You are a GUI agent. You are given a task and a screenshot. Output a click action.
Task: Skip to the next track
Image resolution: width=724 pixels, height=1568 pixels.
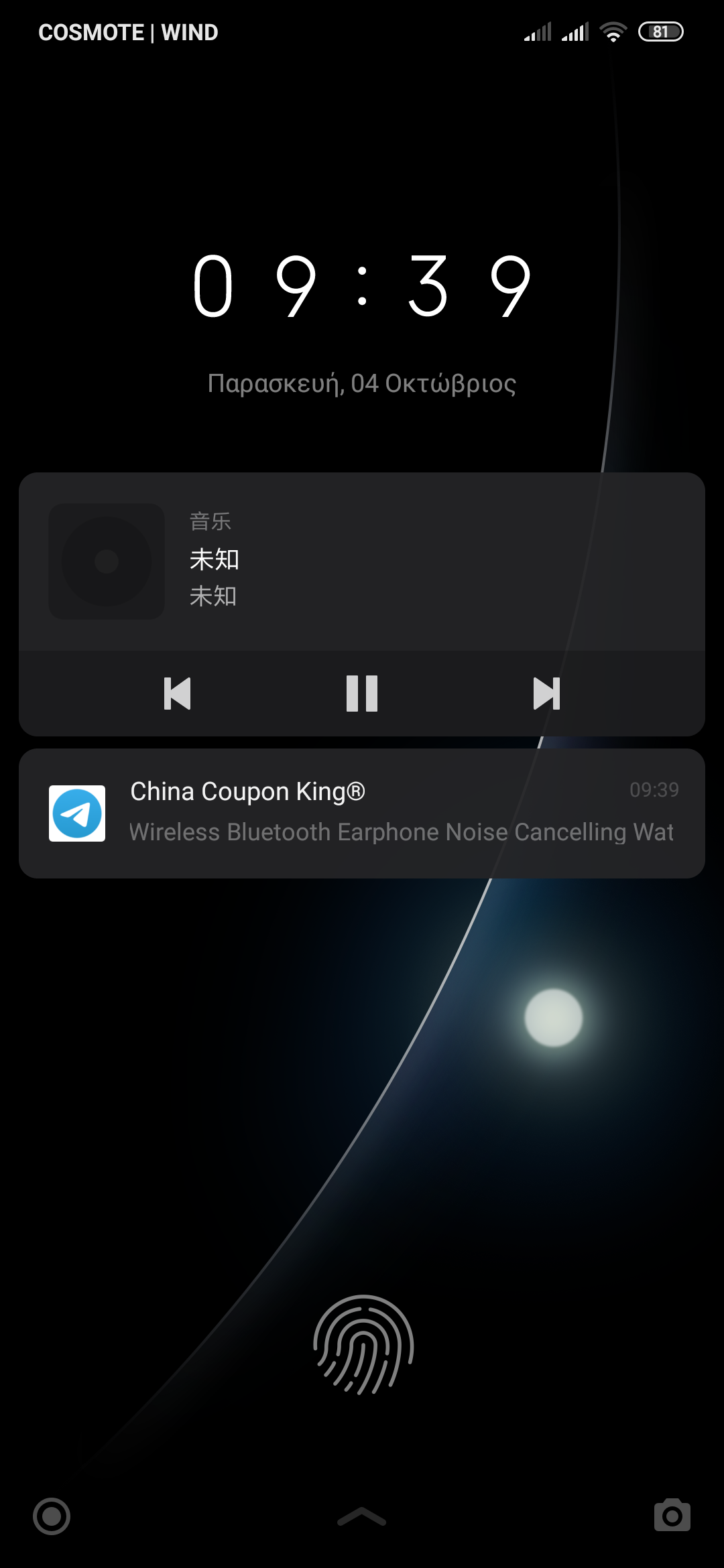546,694
